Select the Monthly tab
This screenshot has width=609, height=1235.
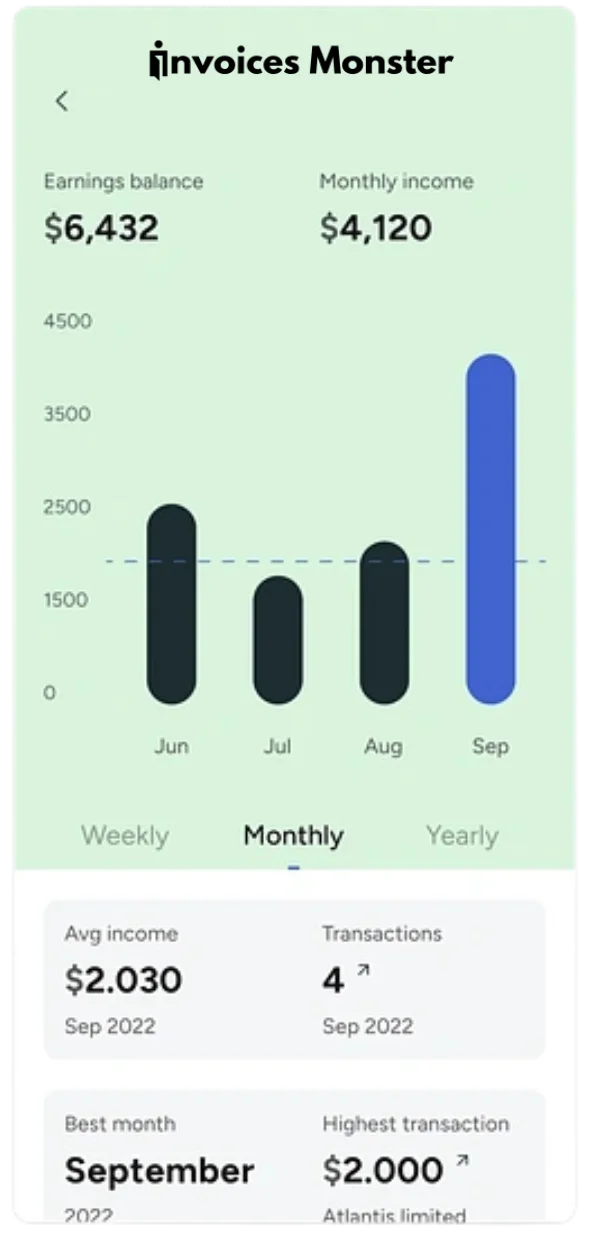click(293, 835)
